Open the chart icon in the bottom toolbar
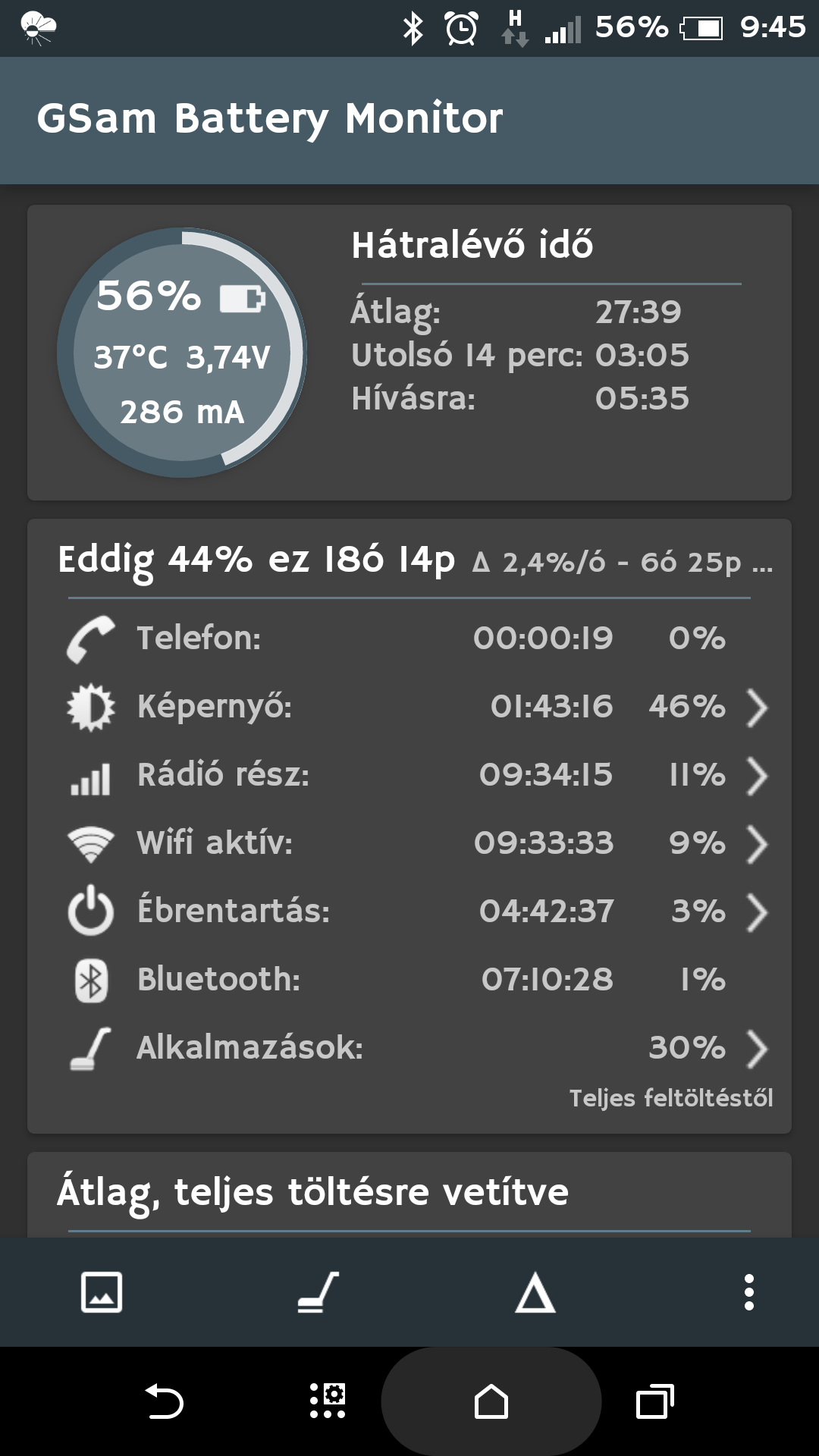The height and width of the screenshot is (1456, 819). tap(102, 1291)
